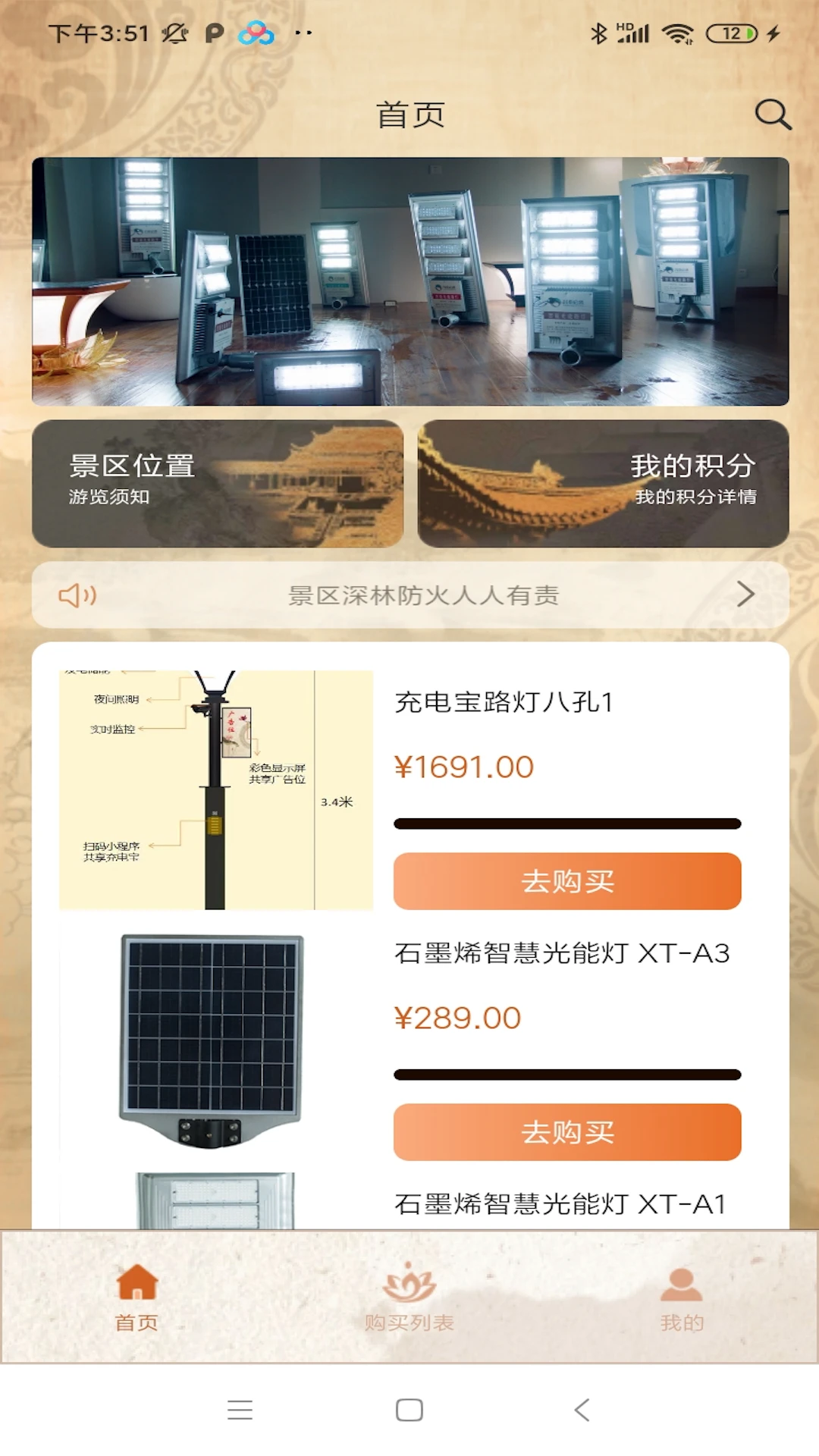Open the 我的积分 card
Screen dimensions: 819x1456
pyautogui.click(x=603, y=484)
